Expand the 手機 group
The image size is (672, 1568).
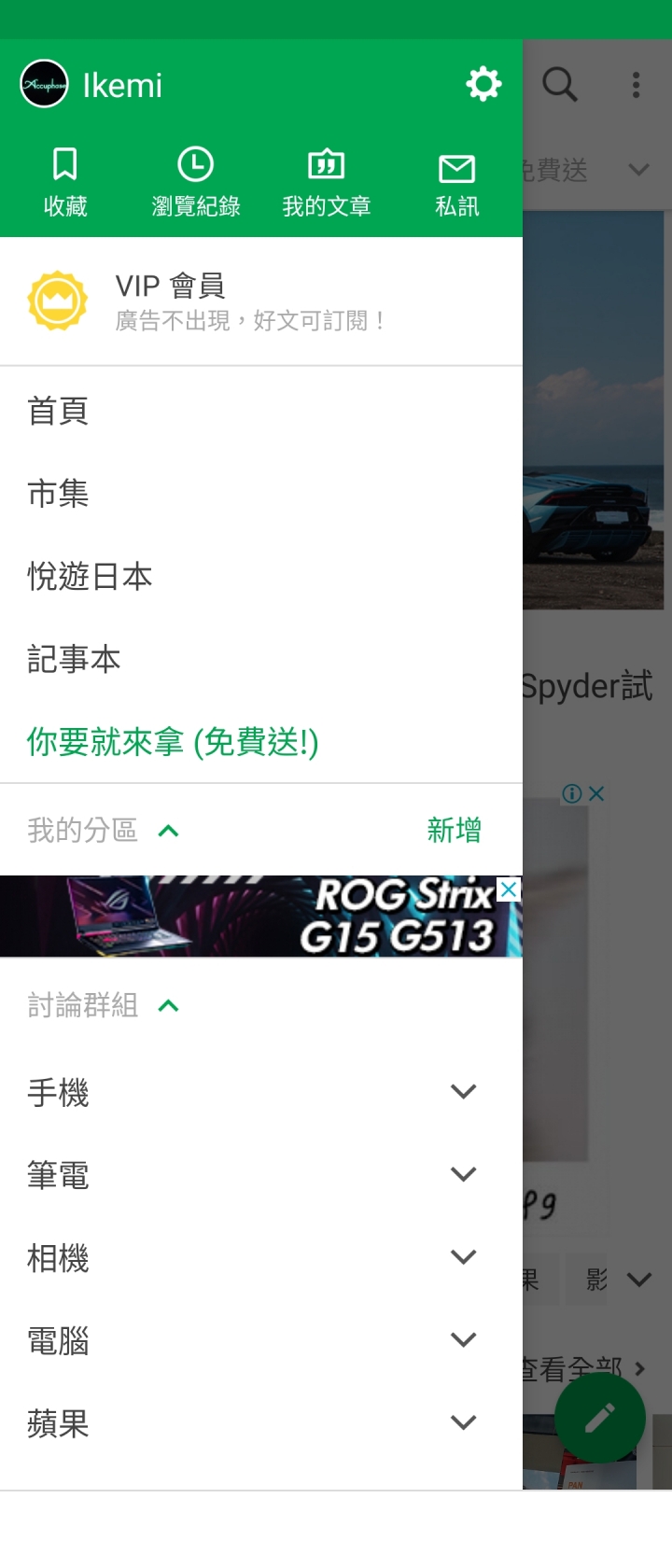coord(463,1091)
